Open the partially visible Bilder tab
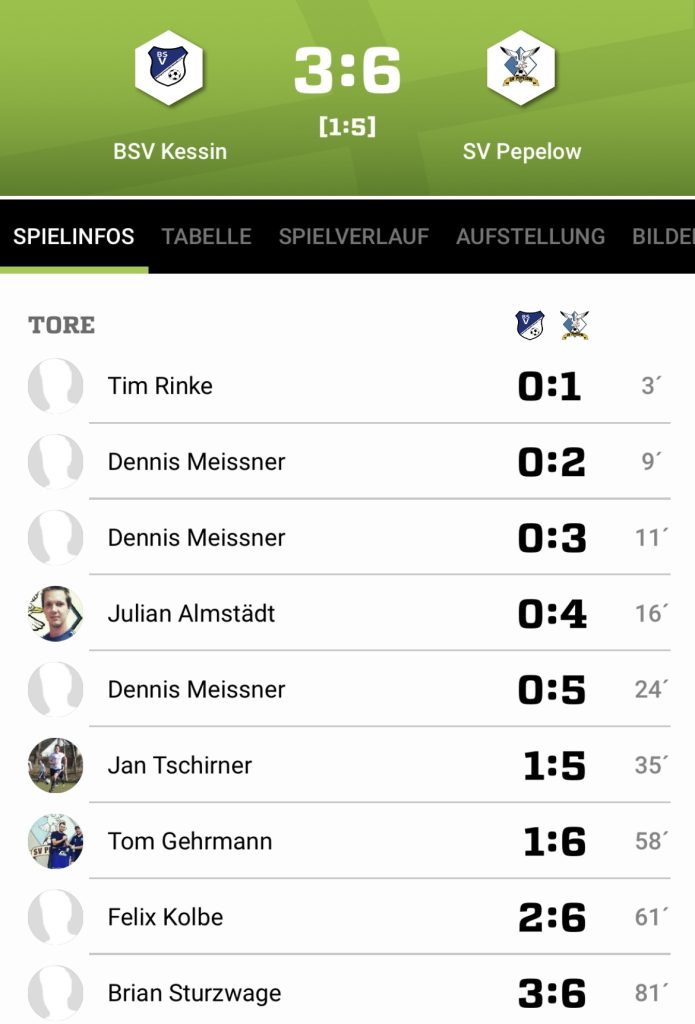Screen dimensions: 695x1024 pyautogui.click(x=662, y=237)
